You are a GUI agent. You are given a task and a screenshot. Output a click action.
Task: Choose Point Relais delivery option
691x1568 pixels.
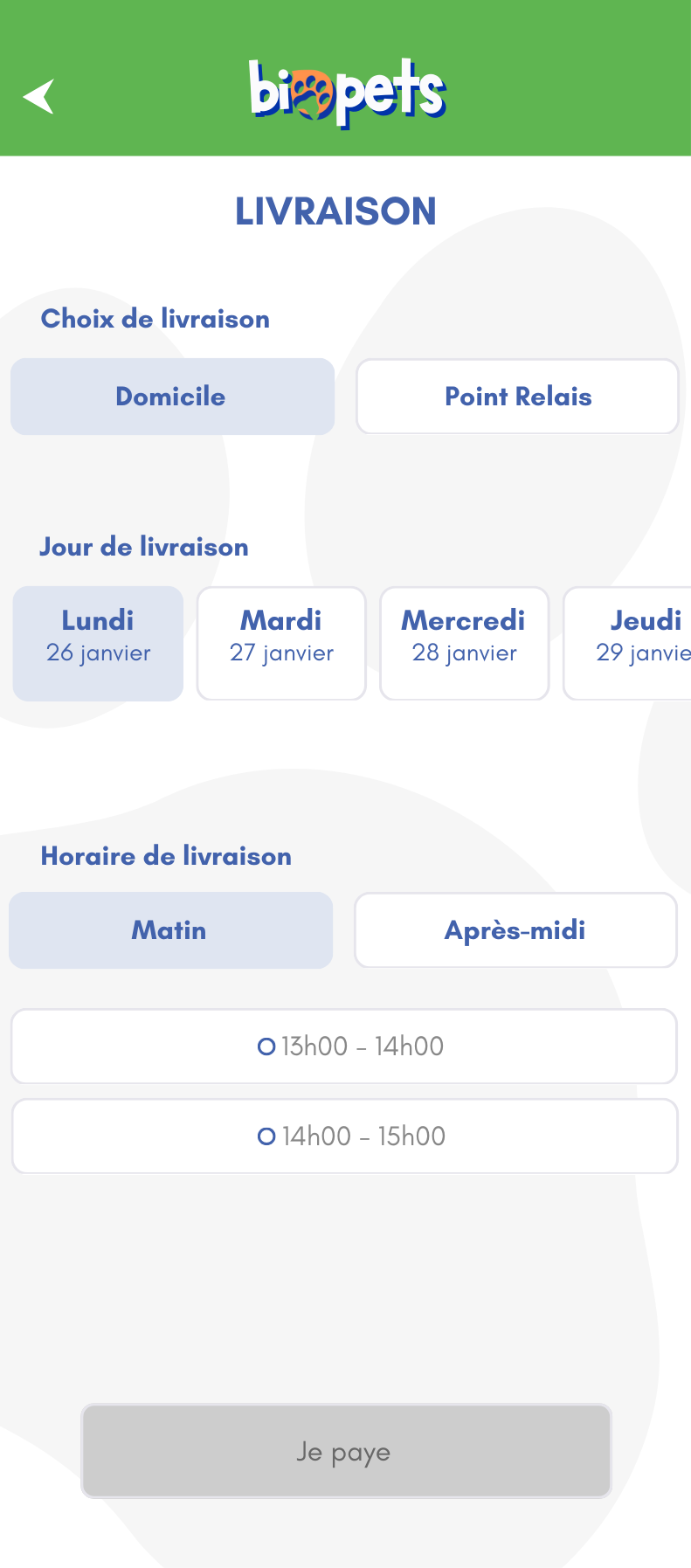[516, 397]
